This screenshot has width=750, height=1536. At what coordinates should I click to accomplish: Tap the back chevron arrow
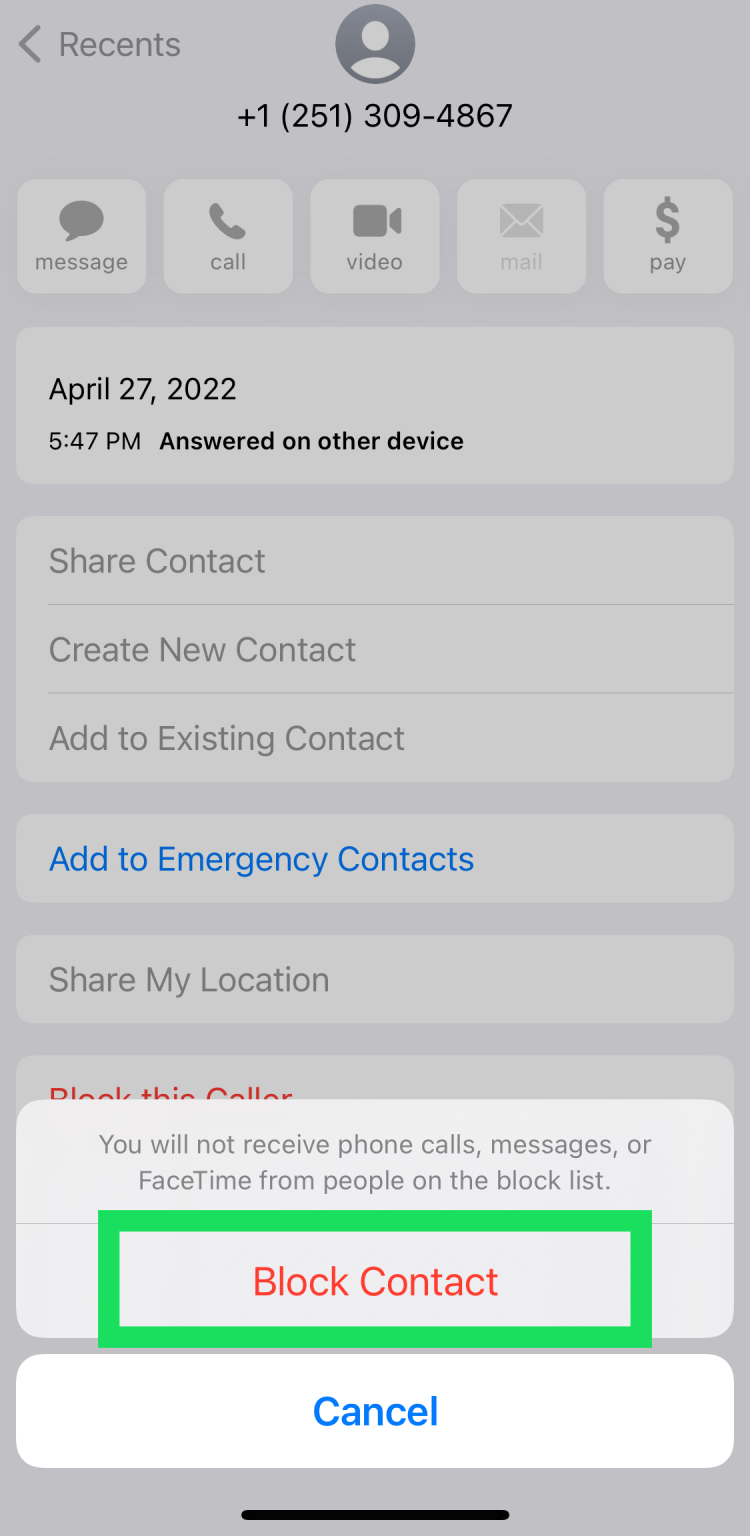[x=30, y=44]
